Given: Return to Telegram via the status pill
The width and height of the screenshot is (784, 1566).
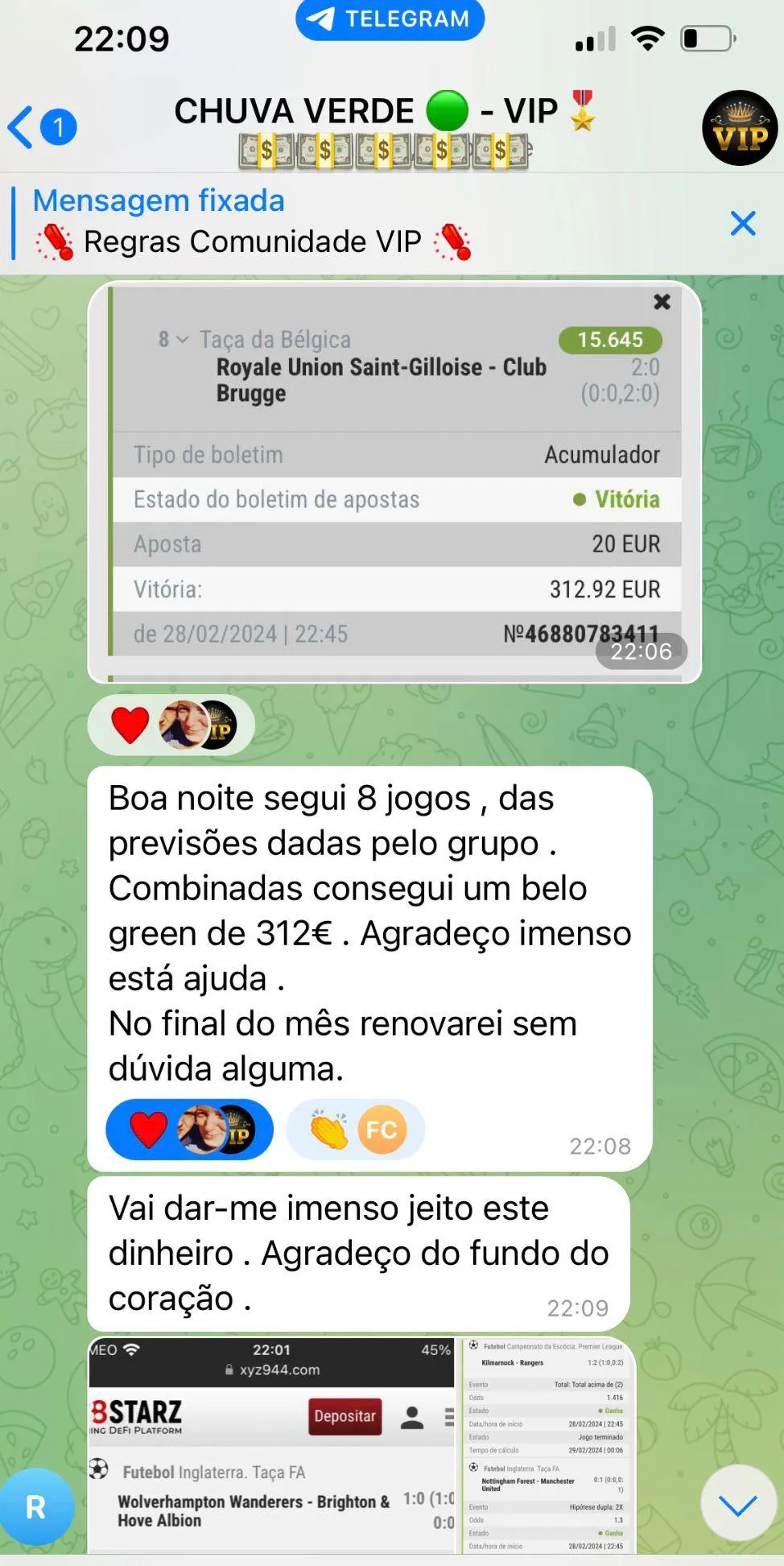Looking at the screenshot, I should 390,19.
